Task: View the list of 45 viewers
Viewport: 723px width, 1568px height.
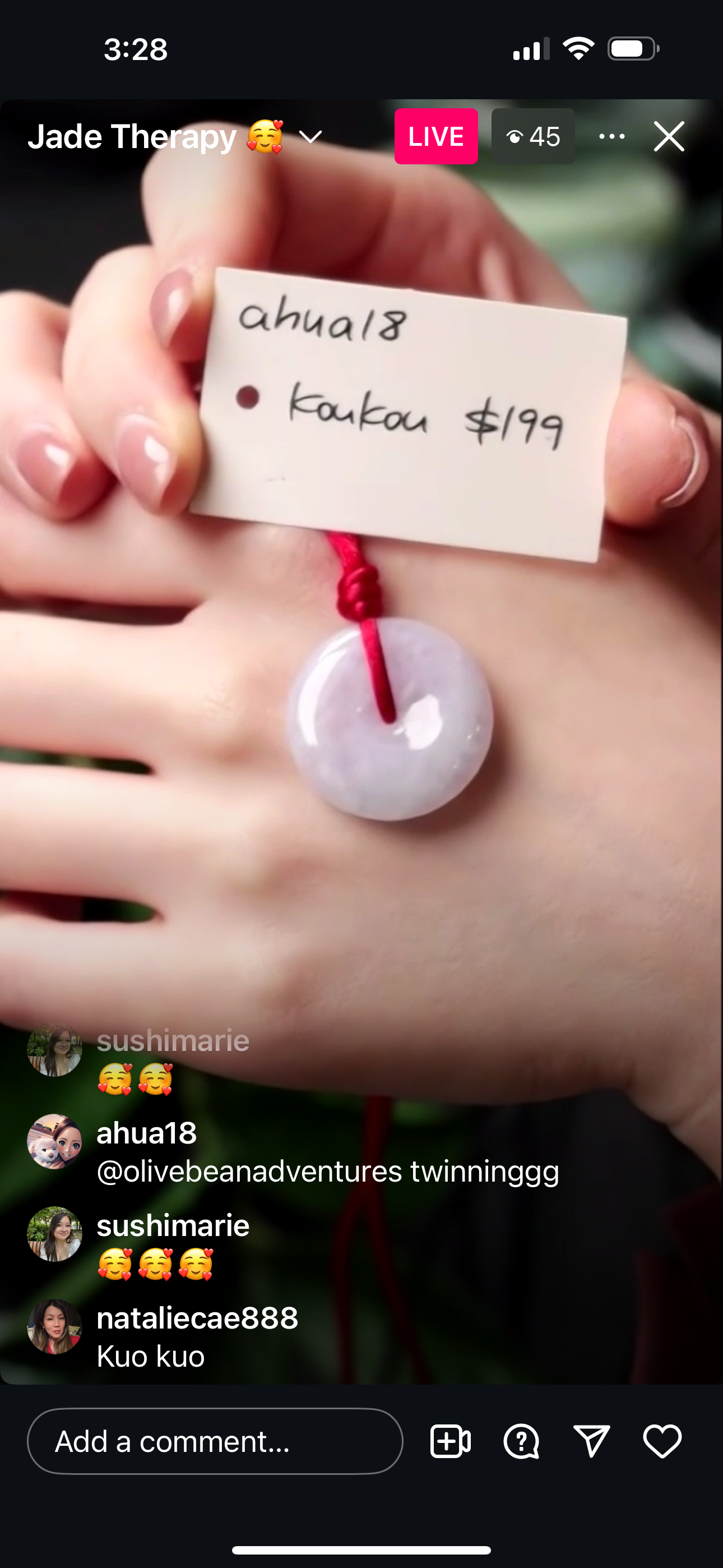Action: click(x=533, y=136)
